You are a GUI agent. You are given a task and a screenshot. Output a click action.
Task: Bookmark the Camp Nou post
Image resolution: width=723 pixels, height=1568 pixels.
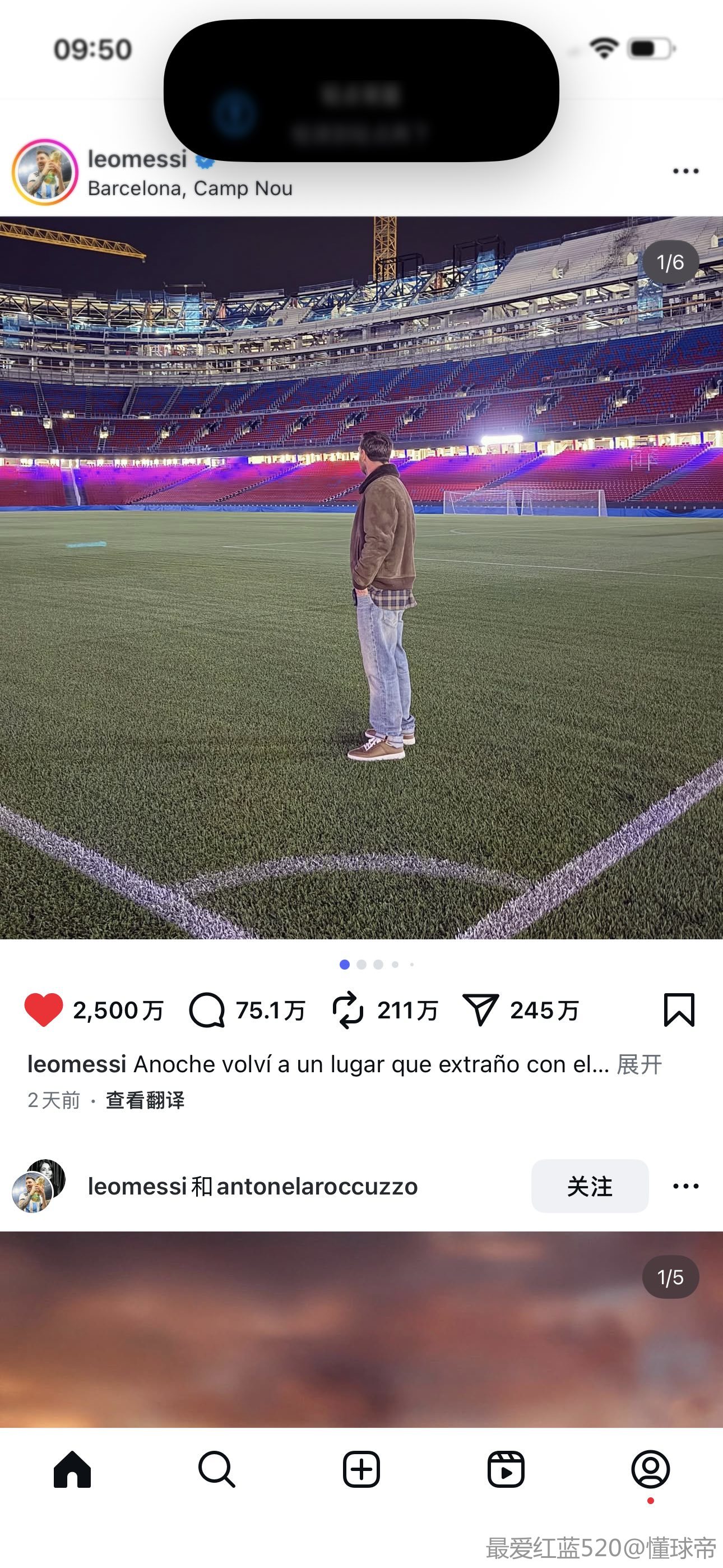tap(679, 1010)
